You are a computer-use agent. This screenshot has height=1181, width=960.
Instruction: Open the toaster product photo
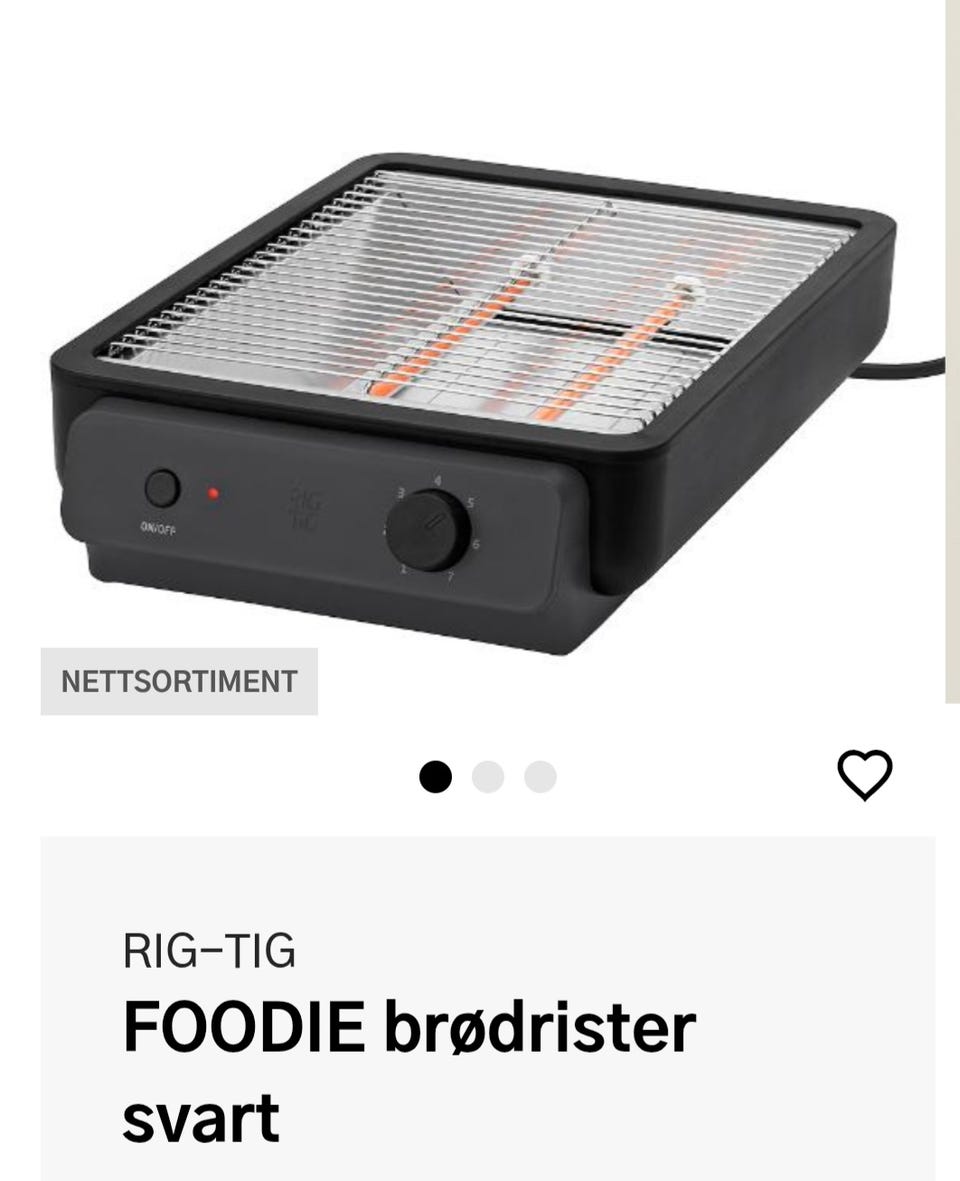pos(480,400)
